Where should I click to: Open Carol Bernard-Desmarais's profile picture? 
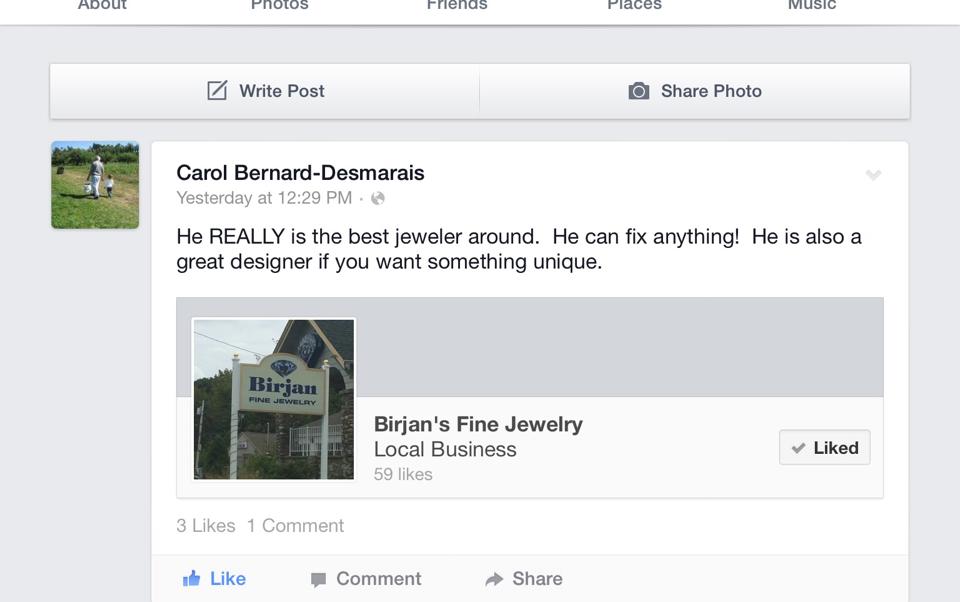point(95,185)
